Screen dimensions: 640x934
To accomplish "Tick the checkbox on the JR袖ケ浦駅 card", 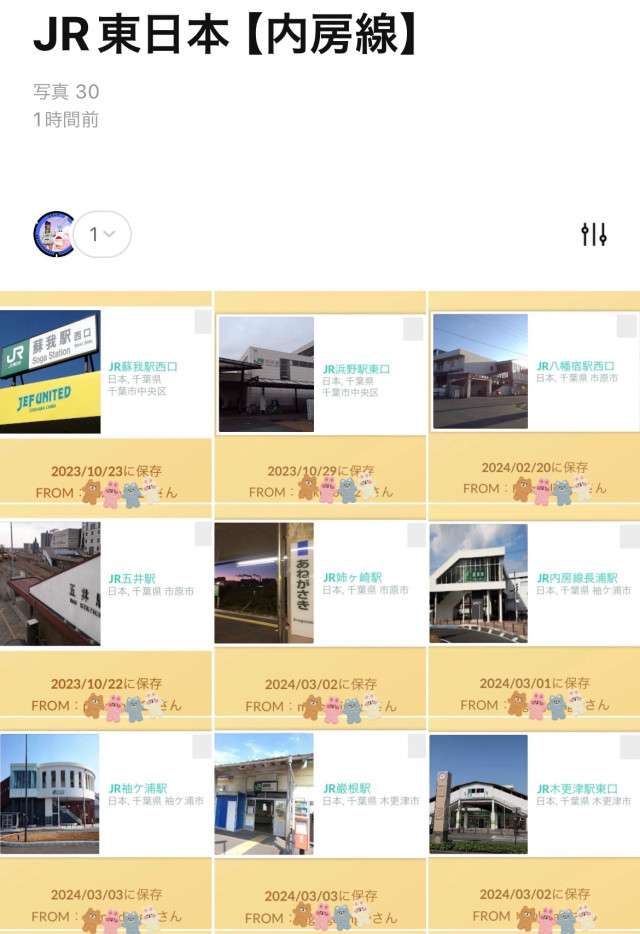I will 202,747.
